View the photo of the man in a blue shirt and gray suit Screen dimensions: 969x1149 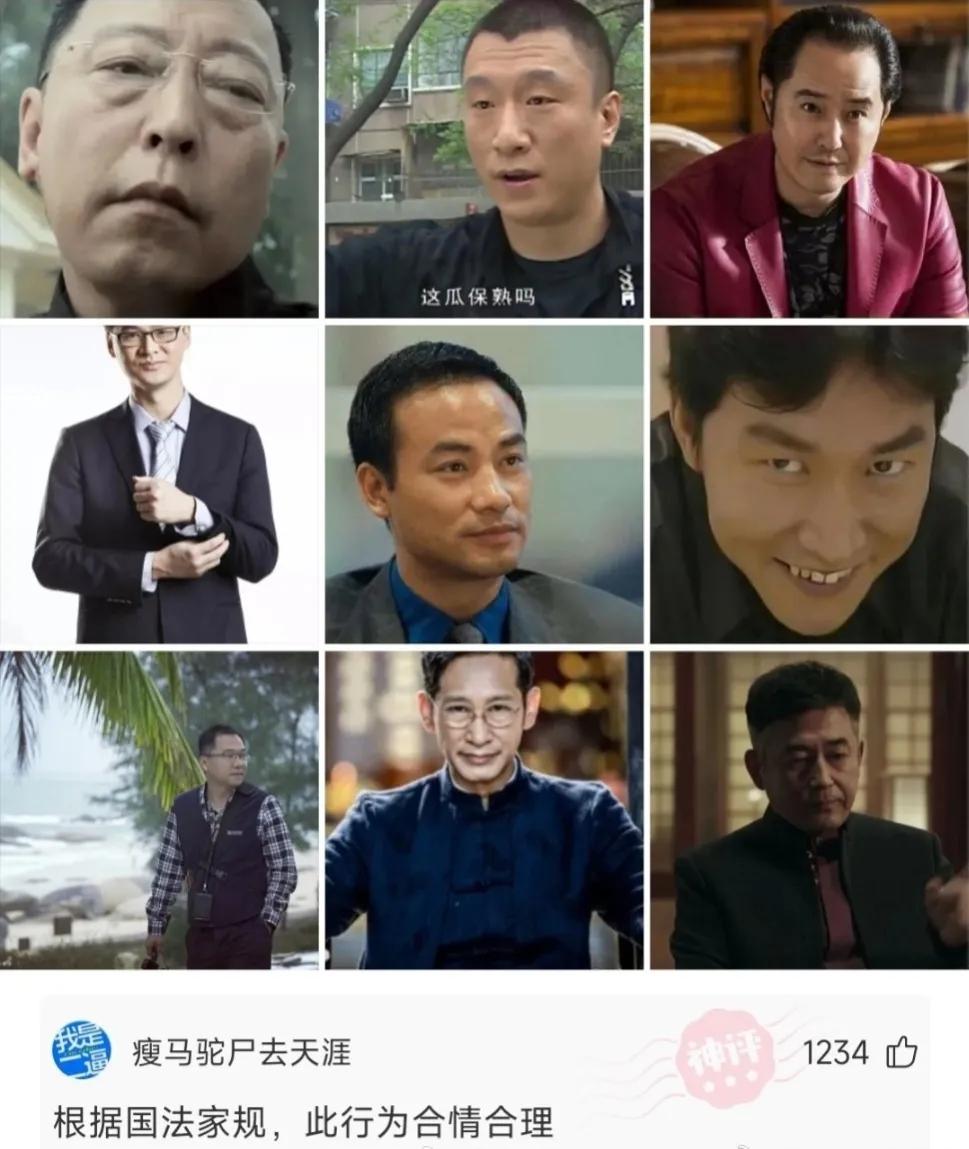click(484, 484)
